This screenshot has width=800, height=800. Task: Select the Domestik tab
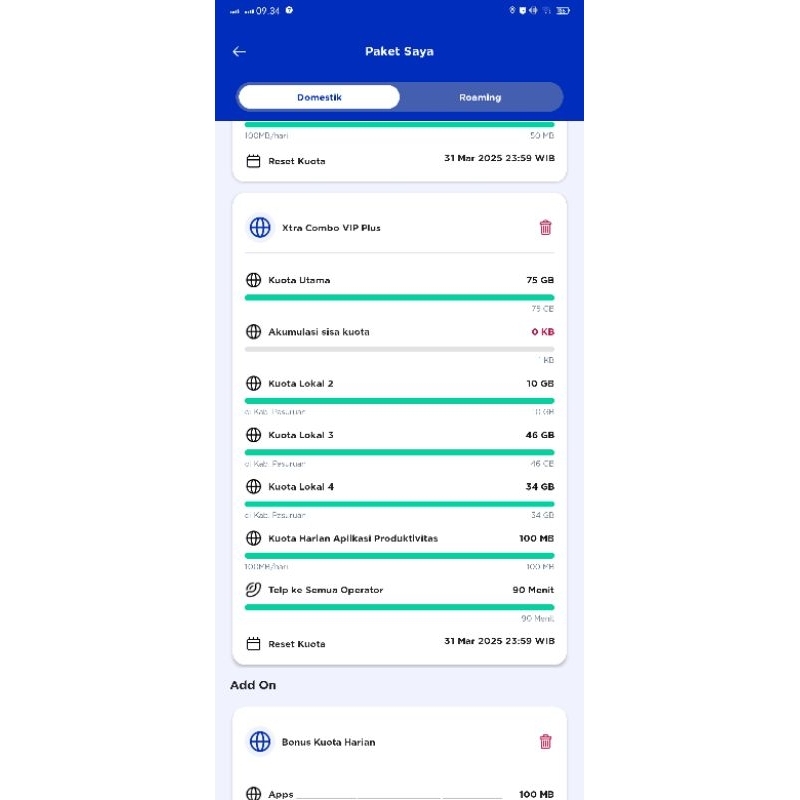click(319, 97)
